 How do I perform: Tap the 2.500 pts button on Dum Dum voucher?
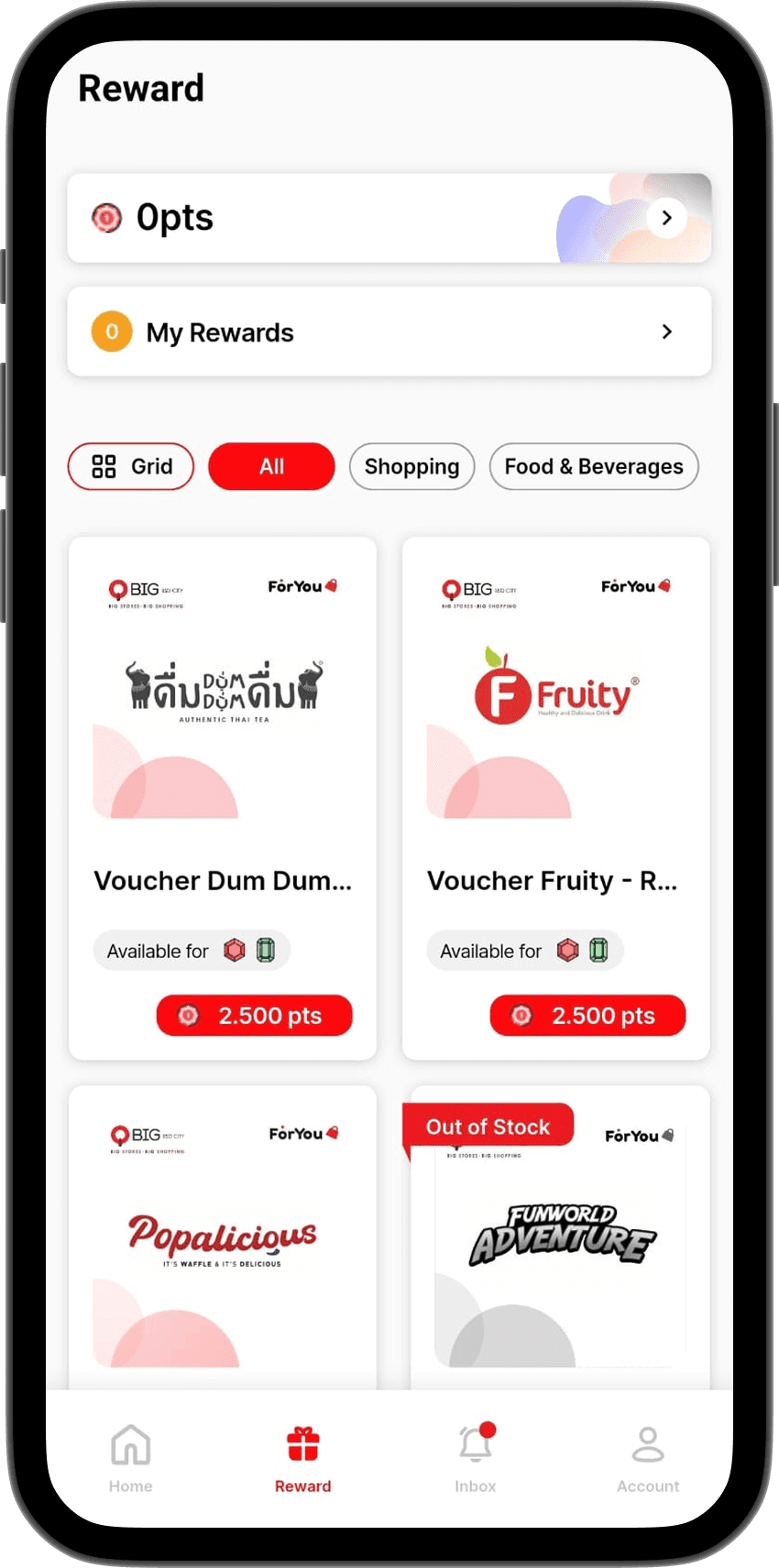(254, 1015)
